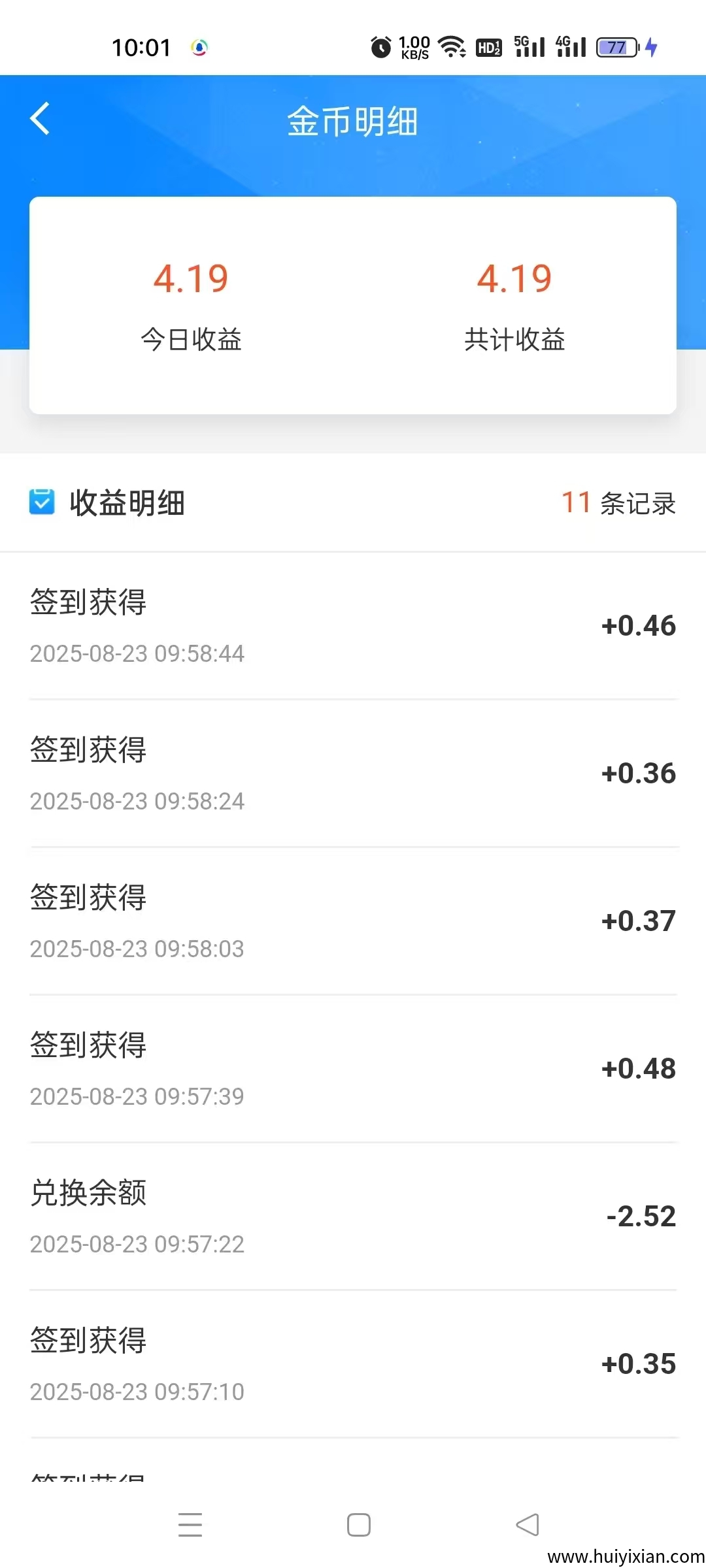
Task: Open the system recent apps menu
Action: (x=190, y=1525)
